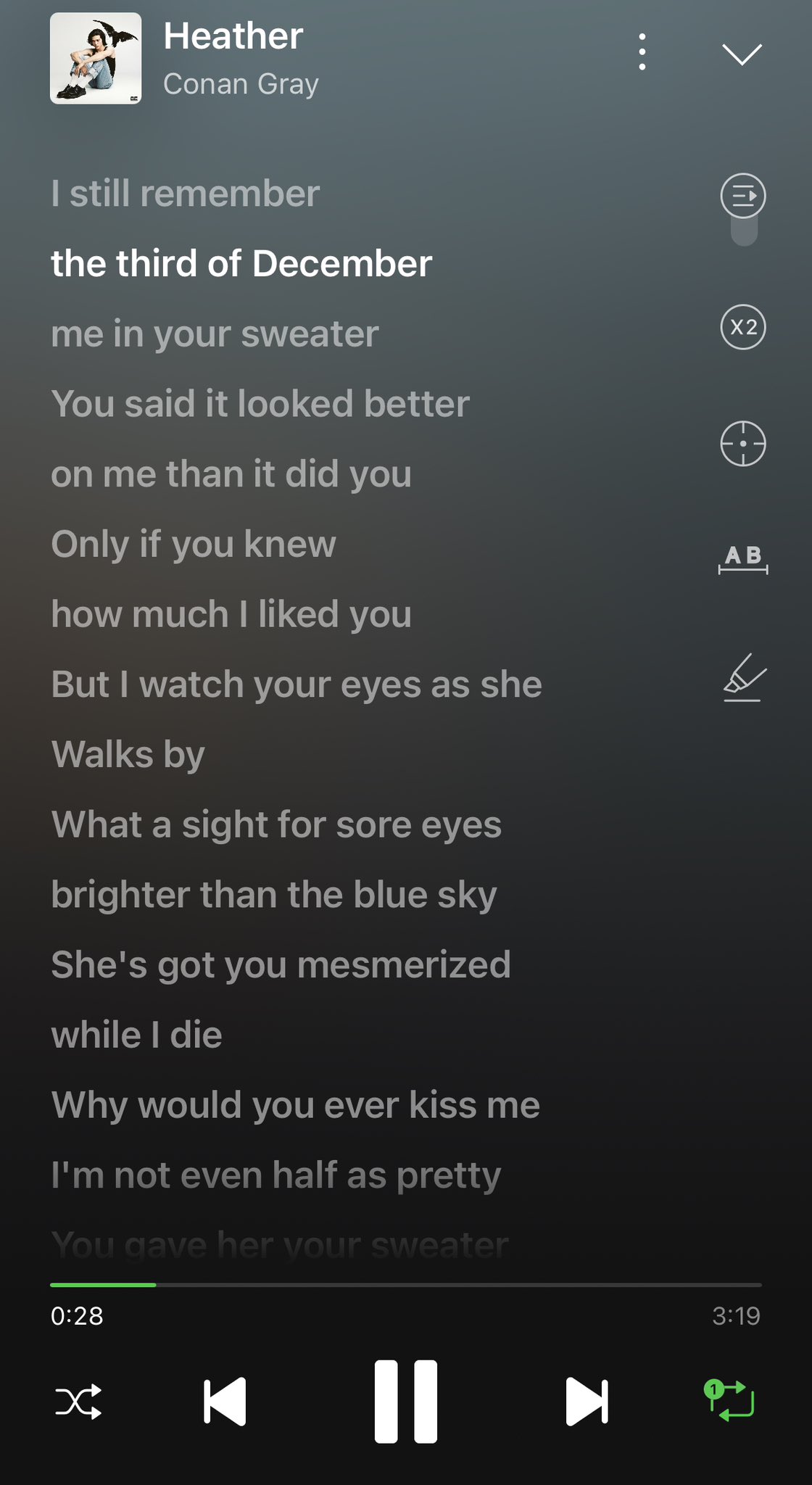Screen dimensions: 812x1485
Task: Toggle lyrics auto-scroll icon
Action: pos(743,196)
